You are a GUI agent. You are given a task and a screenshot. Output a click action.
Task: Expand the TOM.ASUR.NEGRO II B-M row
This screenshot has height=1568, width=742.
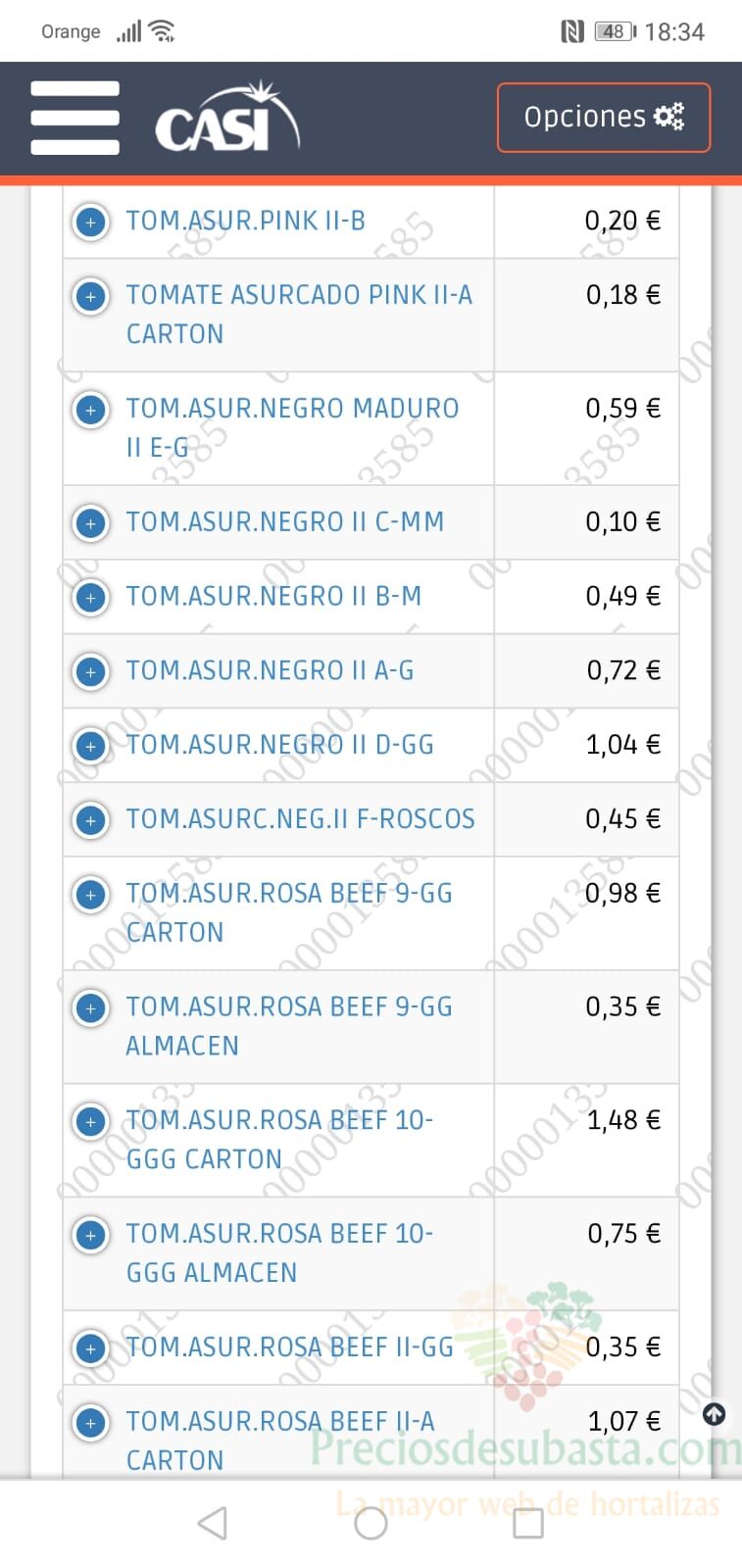[91, 597]
